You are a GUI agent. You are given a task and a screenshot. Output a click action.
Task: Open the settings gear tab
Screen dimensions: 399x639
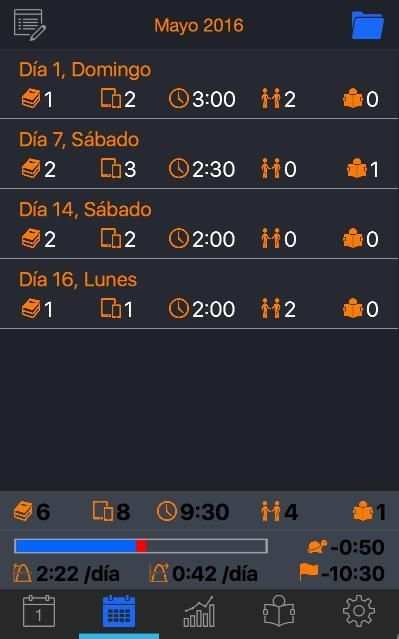pyautogui.click(x=359, y=610)
